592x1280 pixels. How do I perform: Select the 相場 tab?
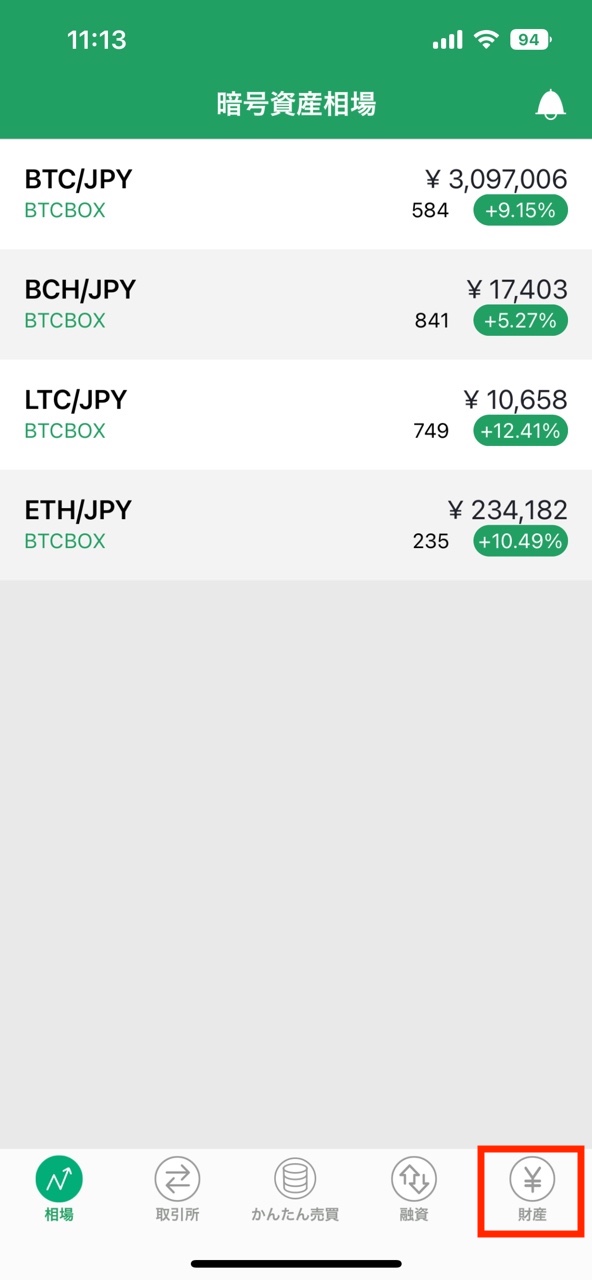pos(59,1191)
